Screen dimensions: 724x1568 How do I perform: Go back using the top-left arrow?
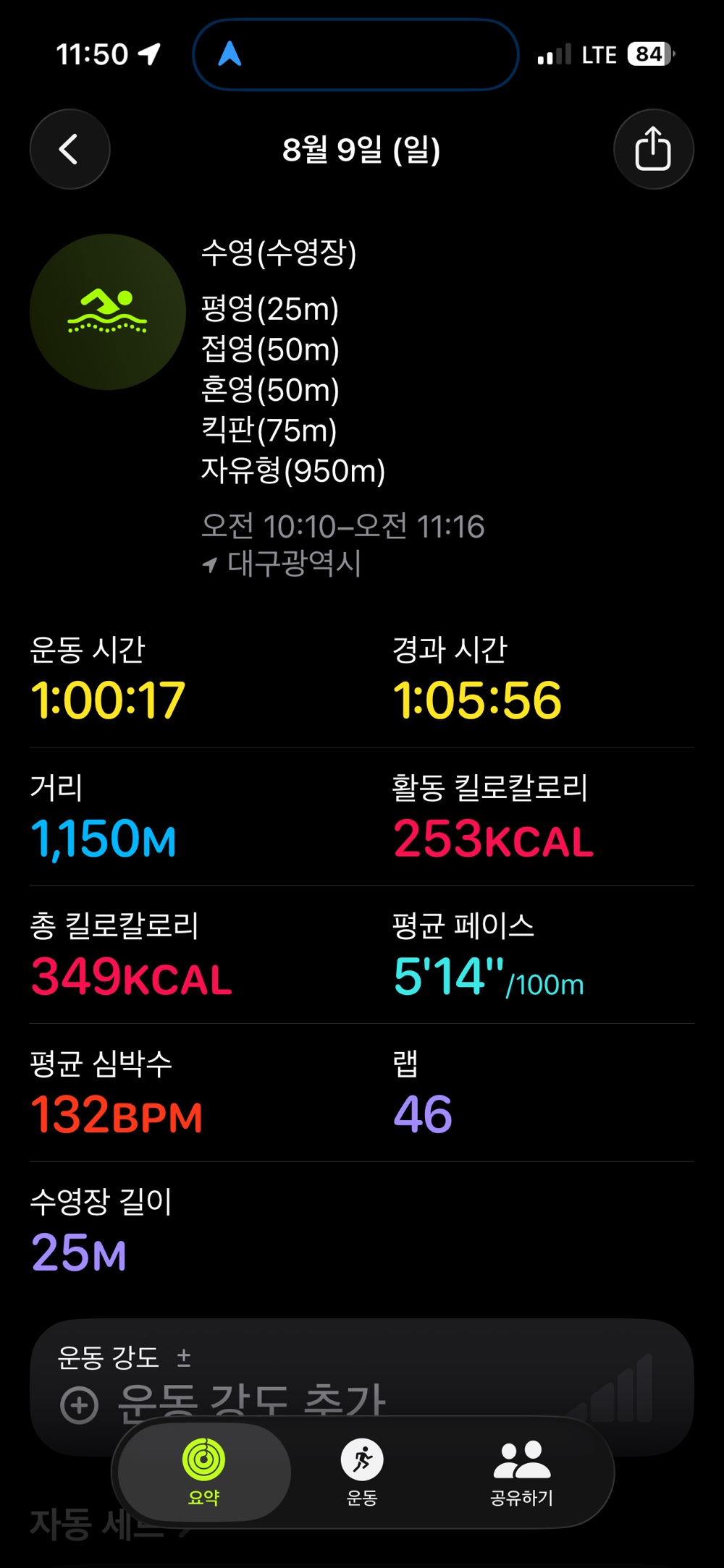coord(70,149)
